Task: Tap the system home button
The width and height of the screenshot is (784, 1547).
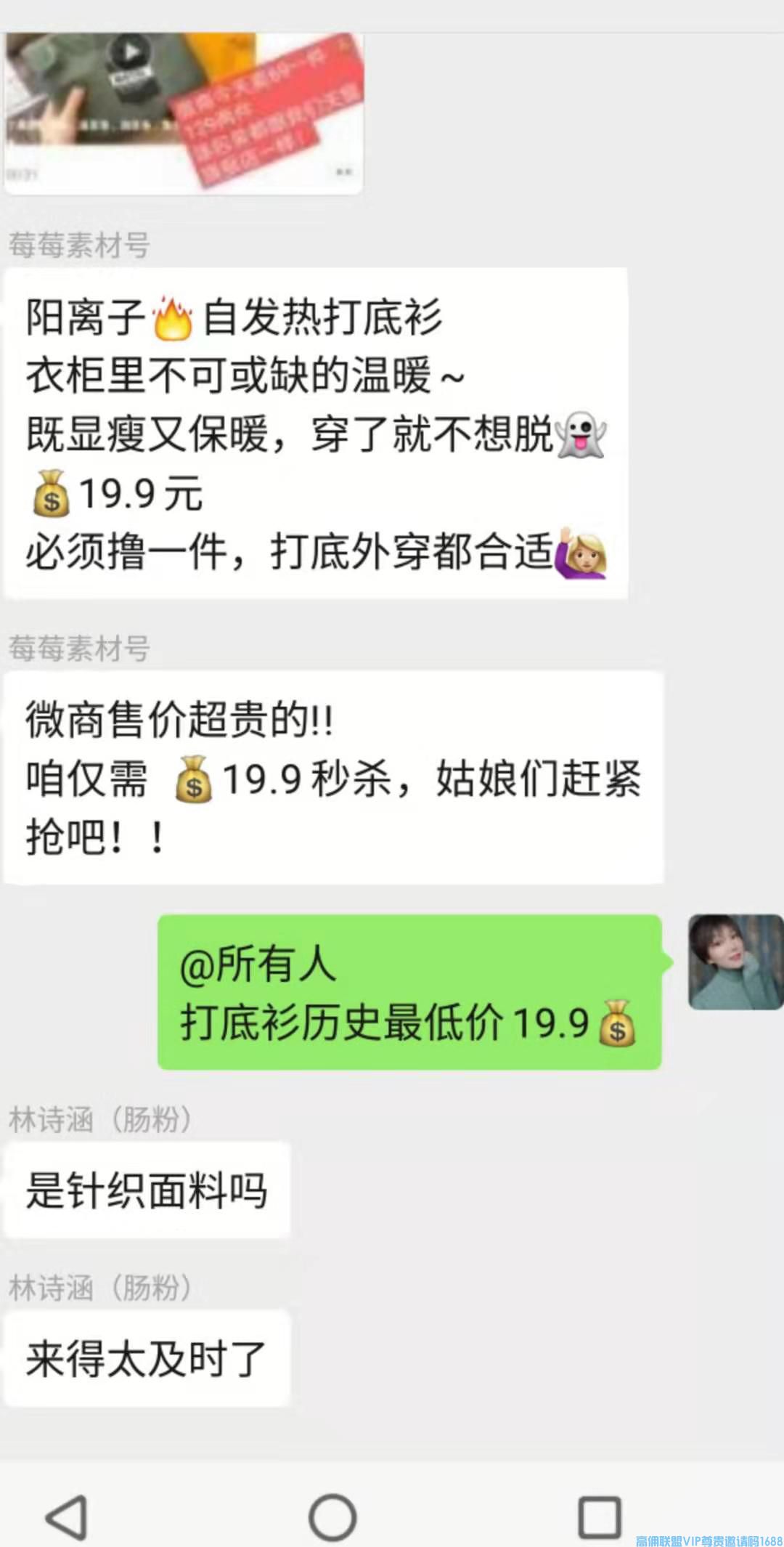Action: 332,1517
